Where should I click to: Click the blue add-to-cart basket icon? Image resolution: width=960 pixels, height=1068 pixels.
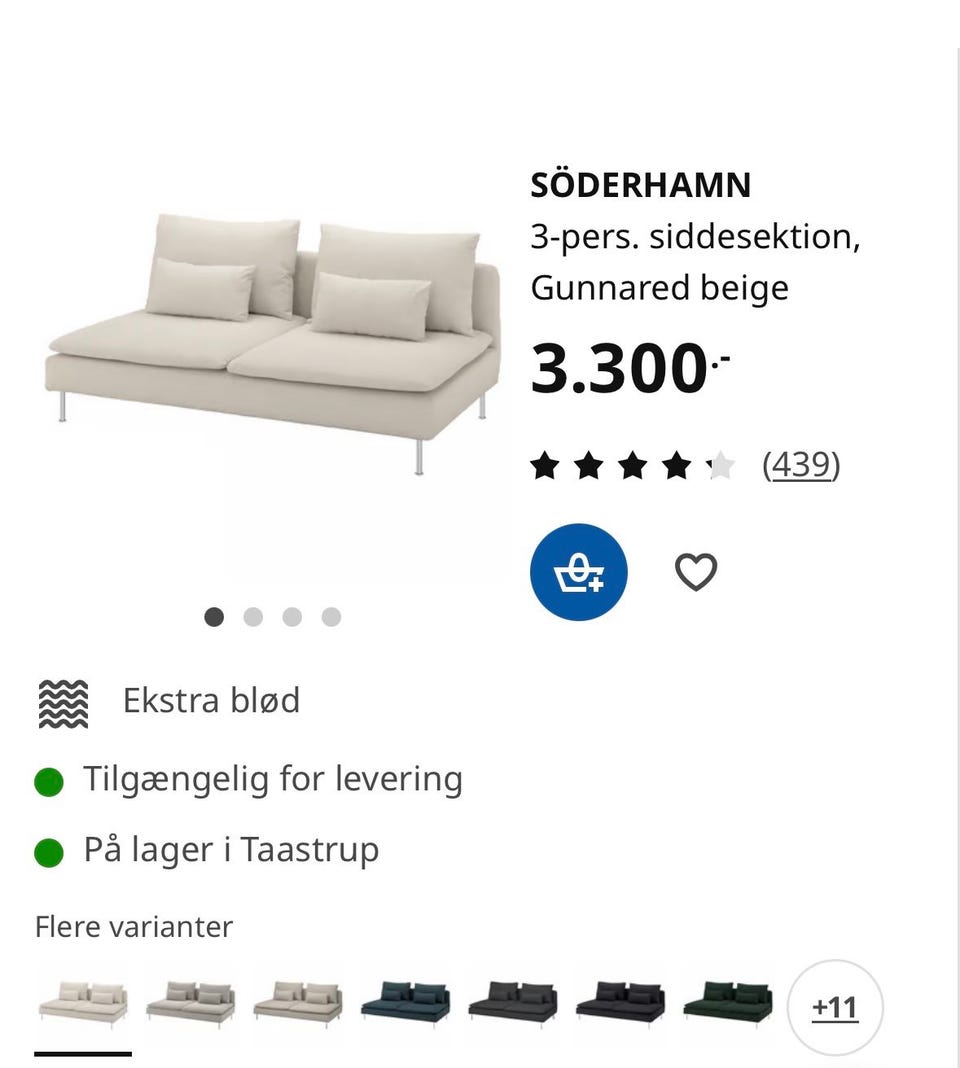pyautogui.click(x=579, y=571)
